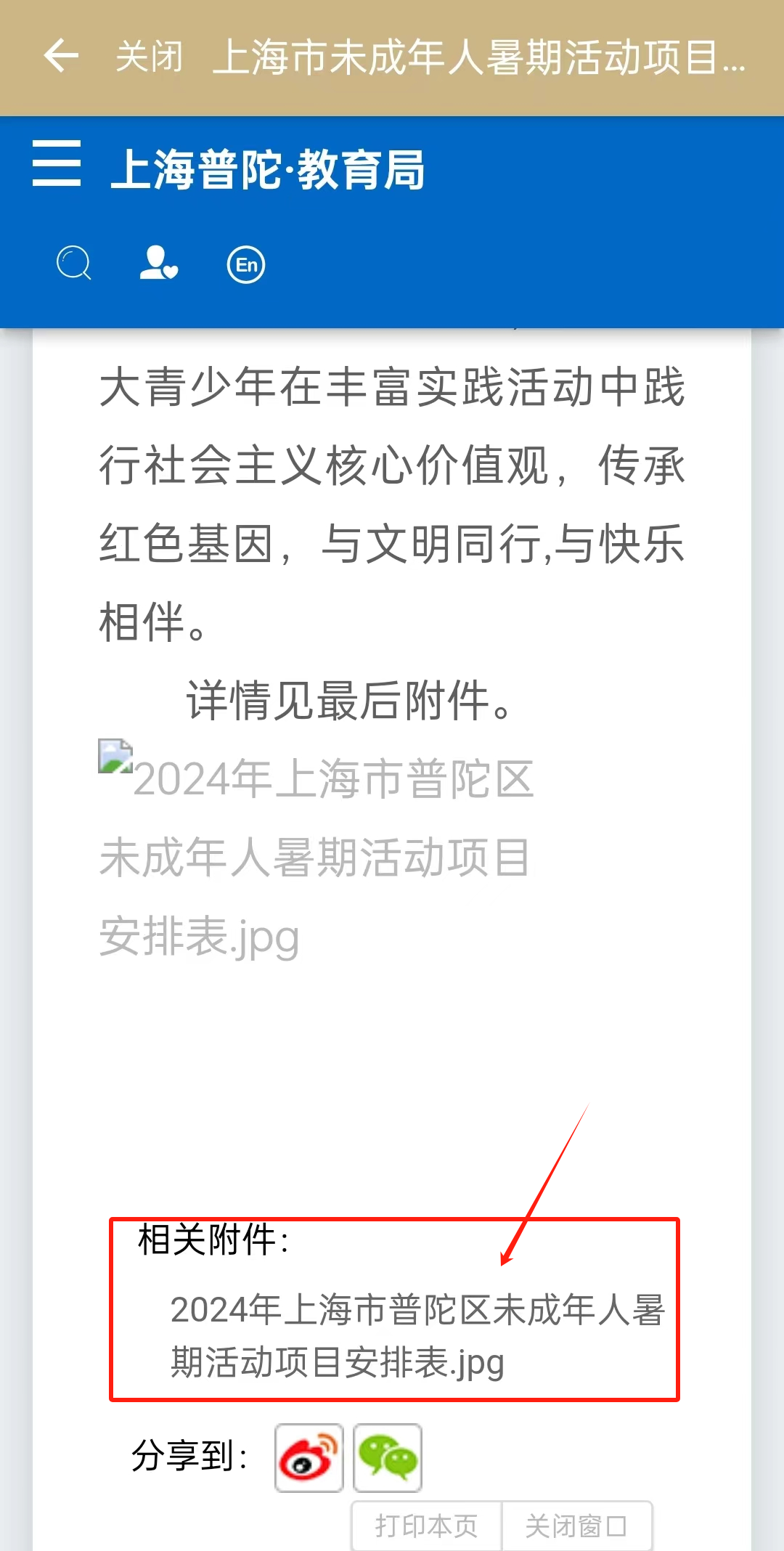Share the article to Weibo
The height and width of the screenshot is (1551, 784).
coord(309,1458)
